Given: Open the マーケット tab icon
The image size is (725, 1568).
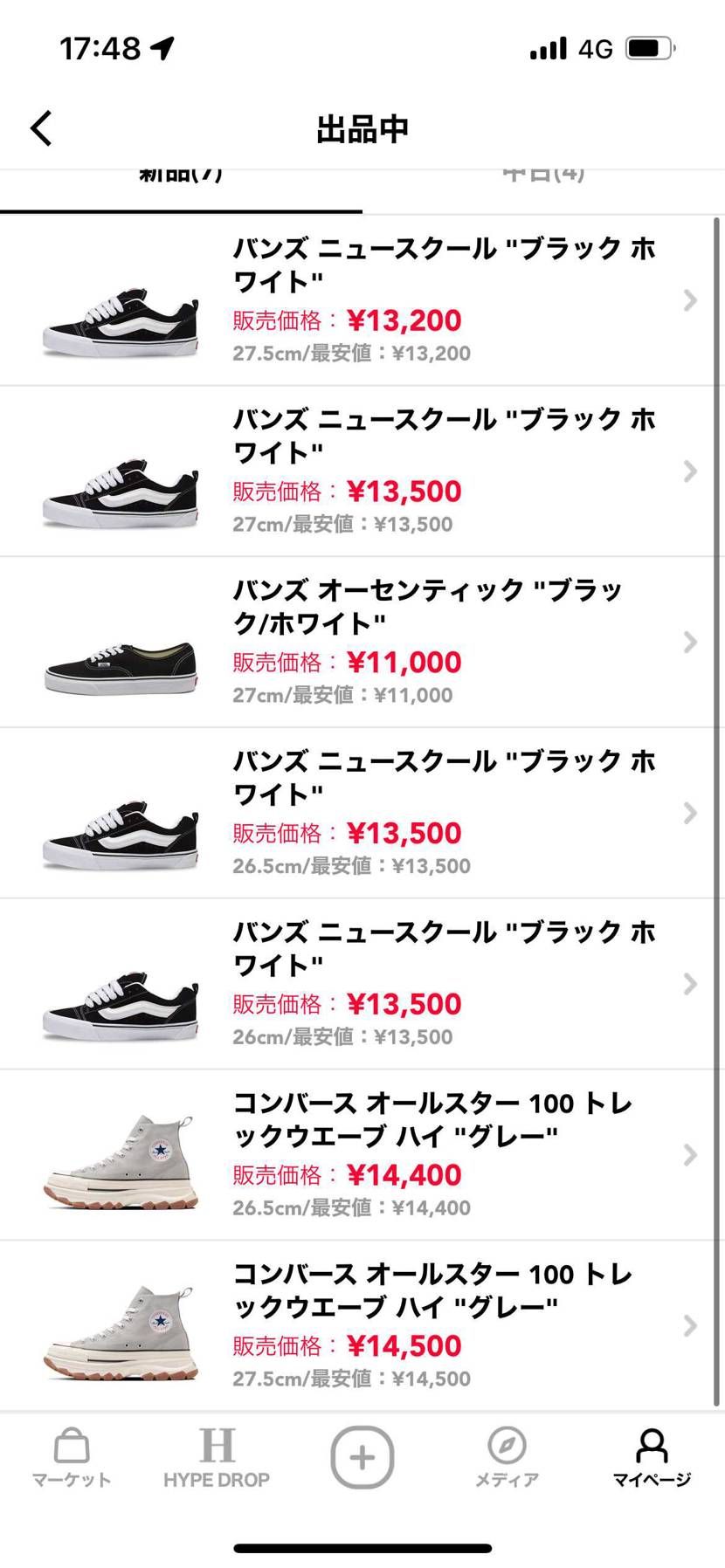Looking at the screenshot, I should pyautogui.click(x=70, y=1456).
